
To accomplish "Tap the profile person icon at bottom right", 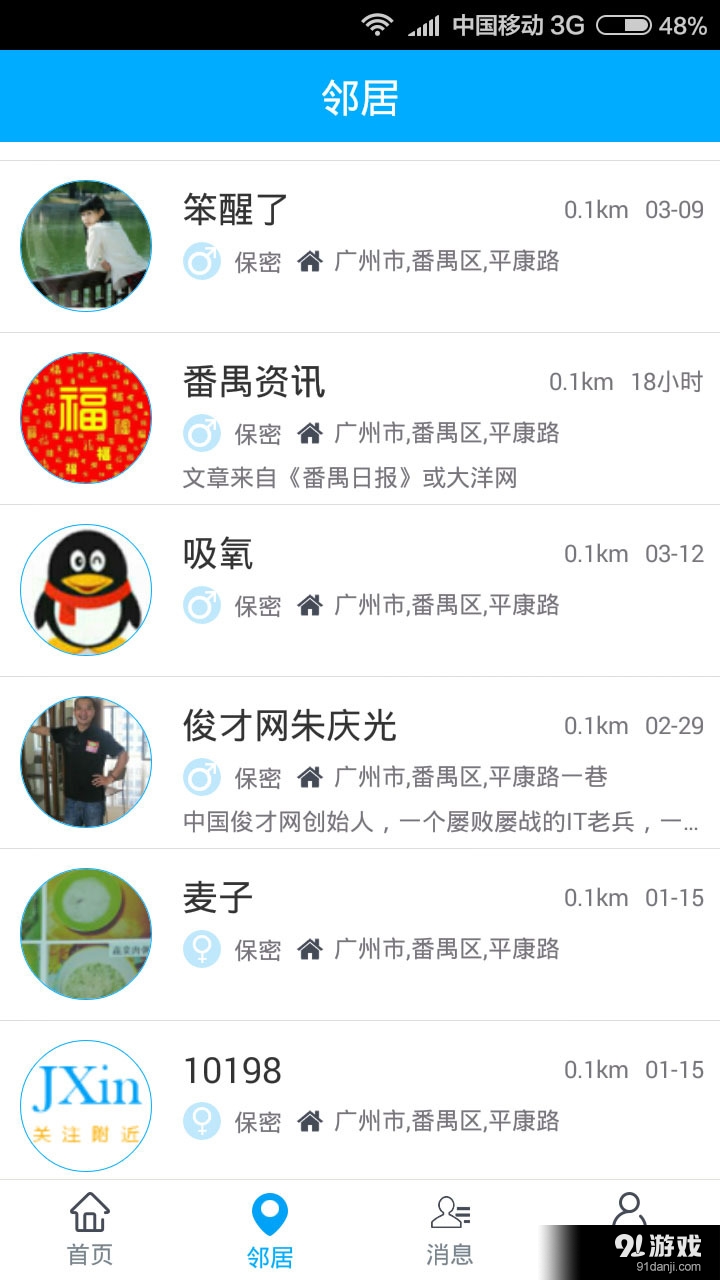I will tap(628, 1210).
